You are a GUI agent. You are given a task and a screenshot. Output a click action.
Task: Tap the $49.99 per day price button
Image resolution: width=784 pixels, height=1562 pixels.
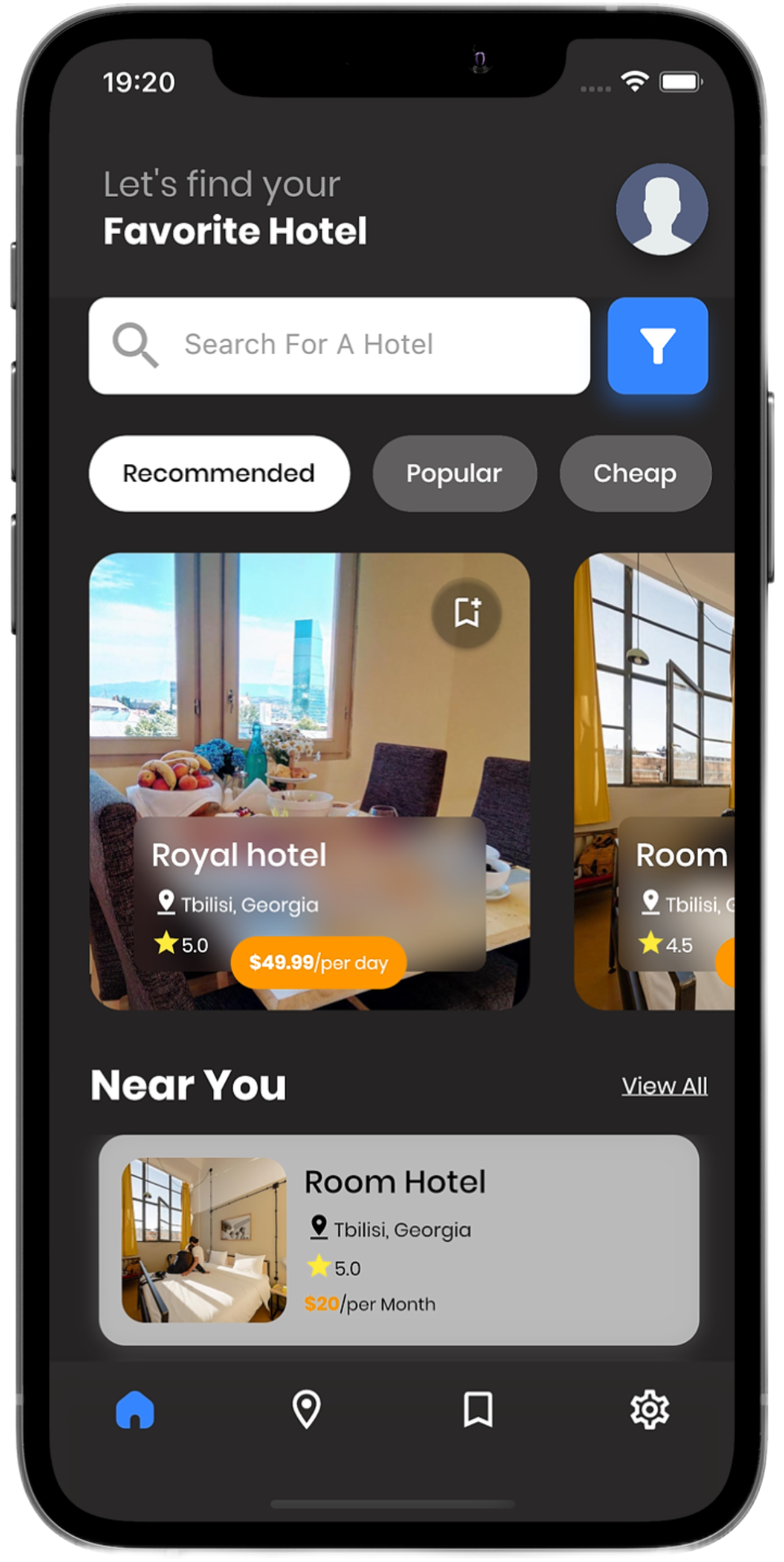pos(319,962)
